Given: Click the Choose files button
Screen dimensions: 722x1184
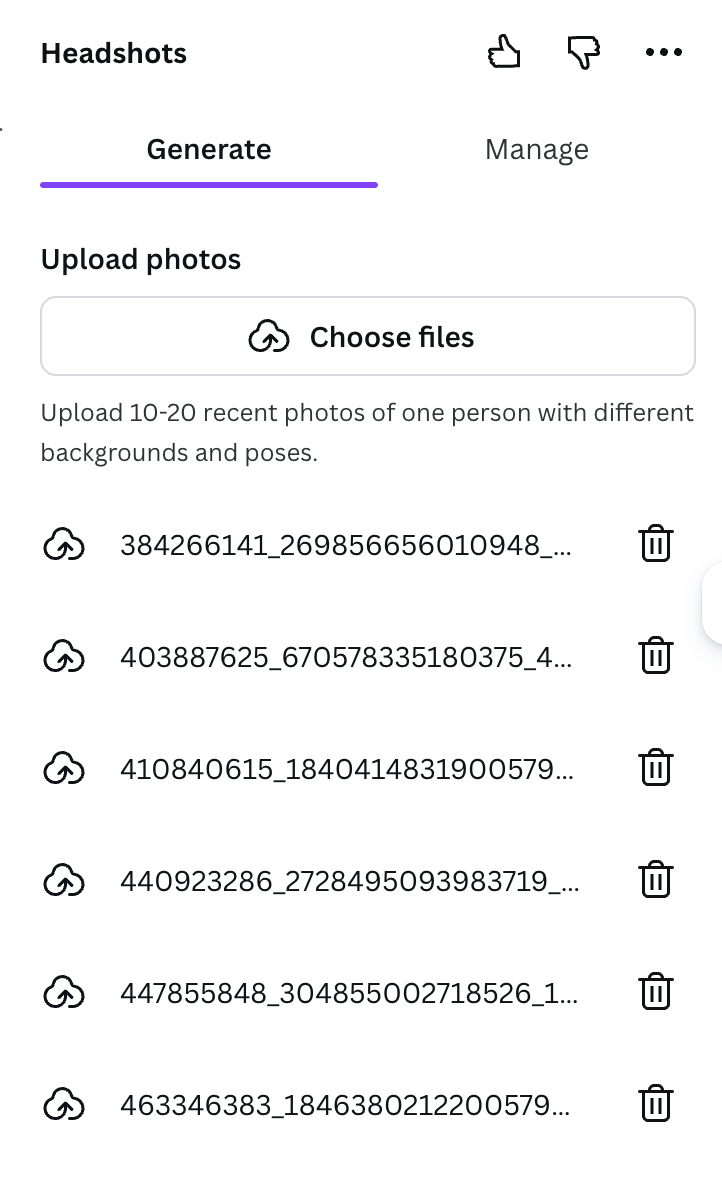Looking at the screenshot, I should click(368, 336).
